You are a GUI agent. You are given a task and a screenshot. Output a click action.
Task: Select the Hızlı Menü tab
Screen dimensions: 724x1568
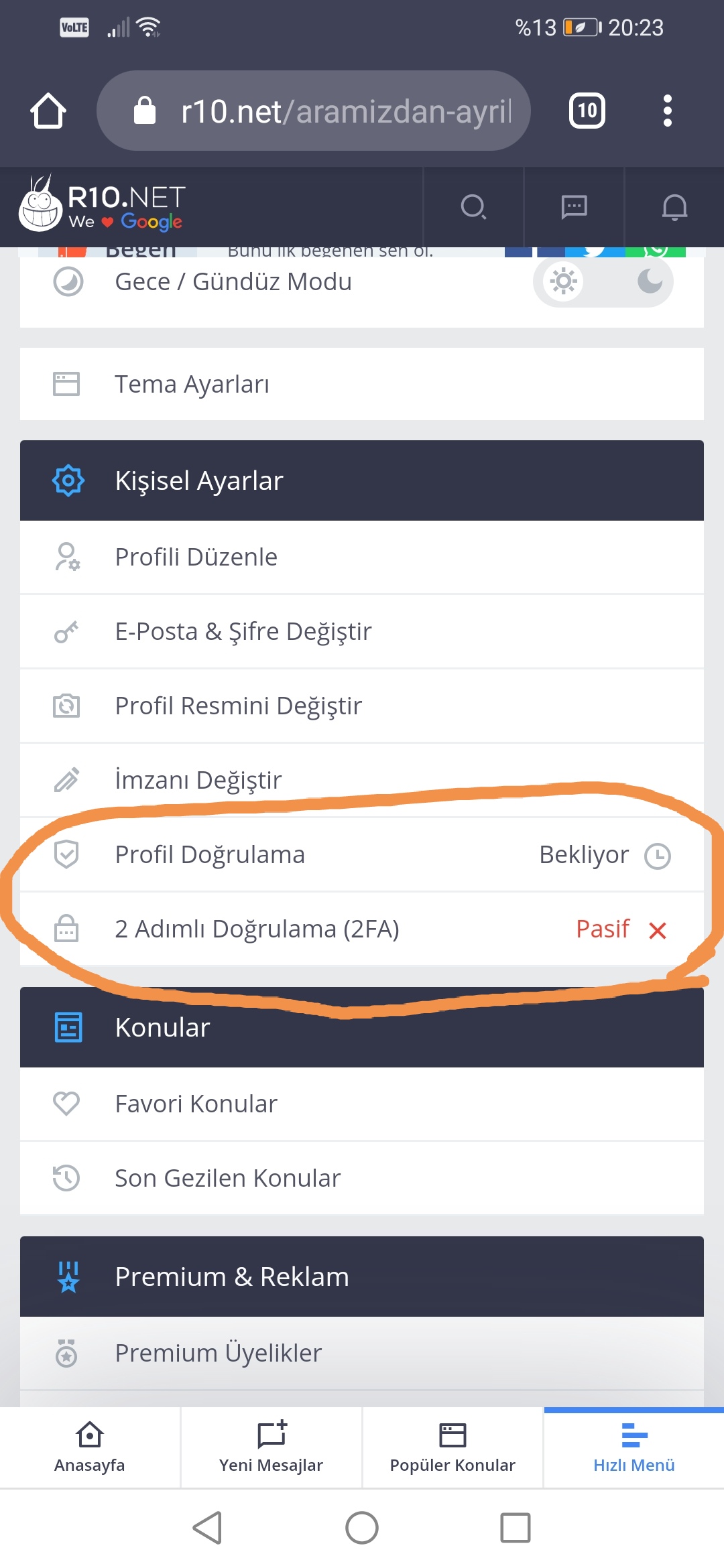634,1447
